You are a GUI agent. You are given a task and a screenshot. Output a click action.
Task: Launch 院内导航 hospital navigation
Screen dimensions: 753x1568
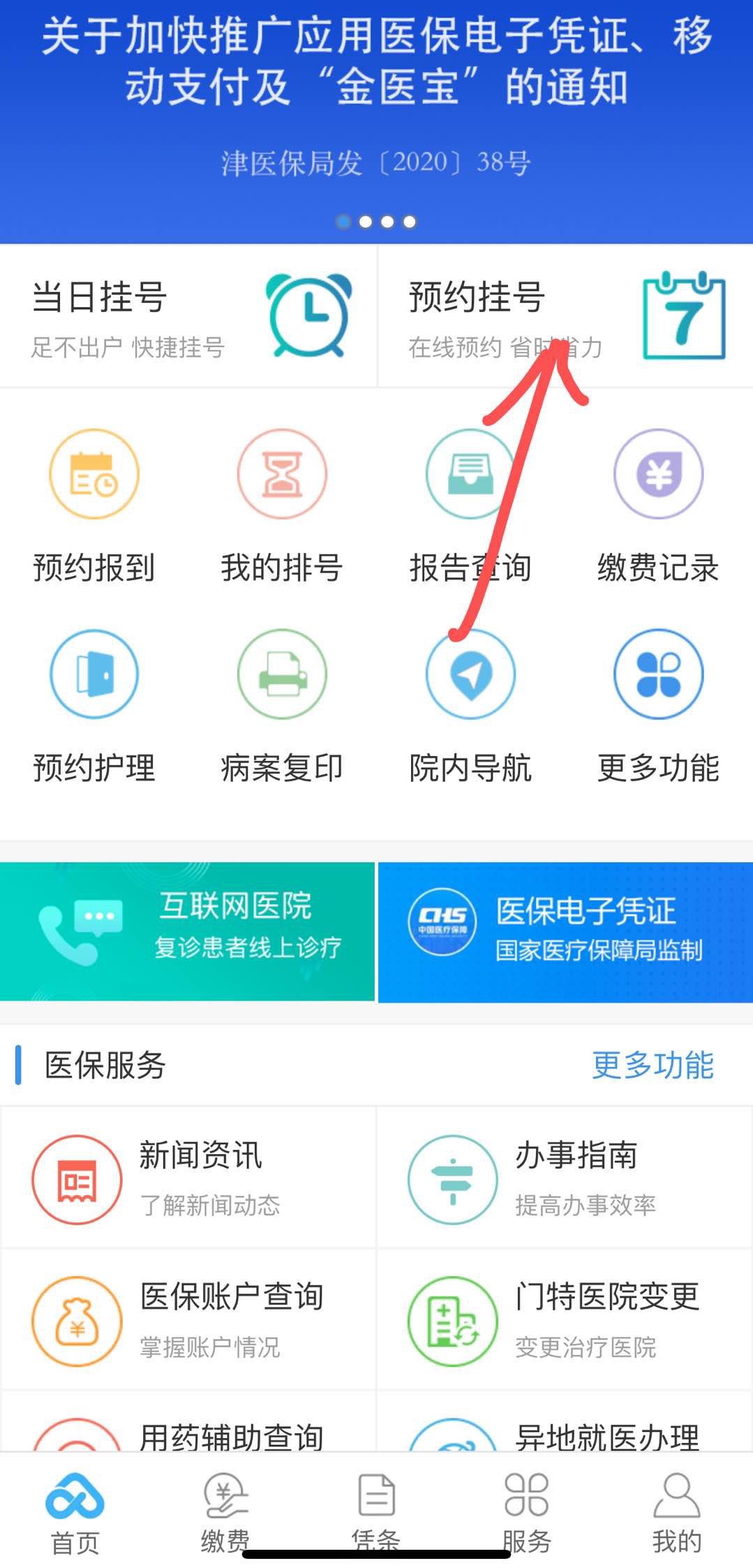470,707
